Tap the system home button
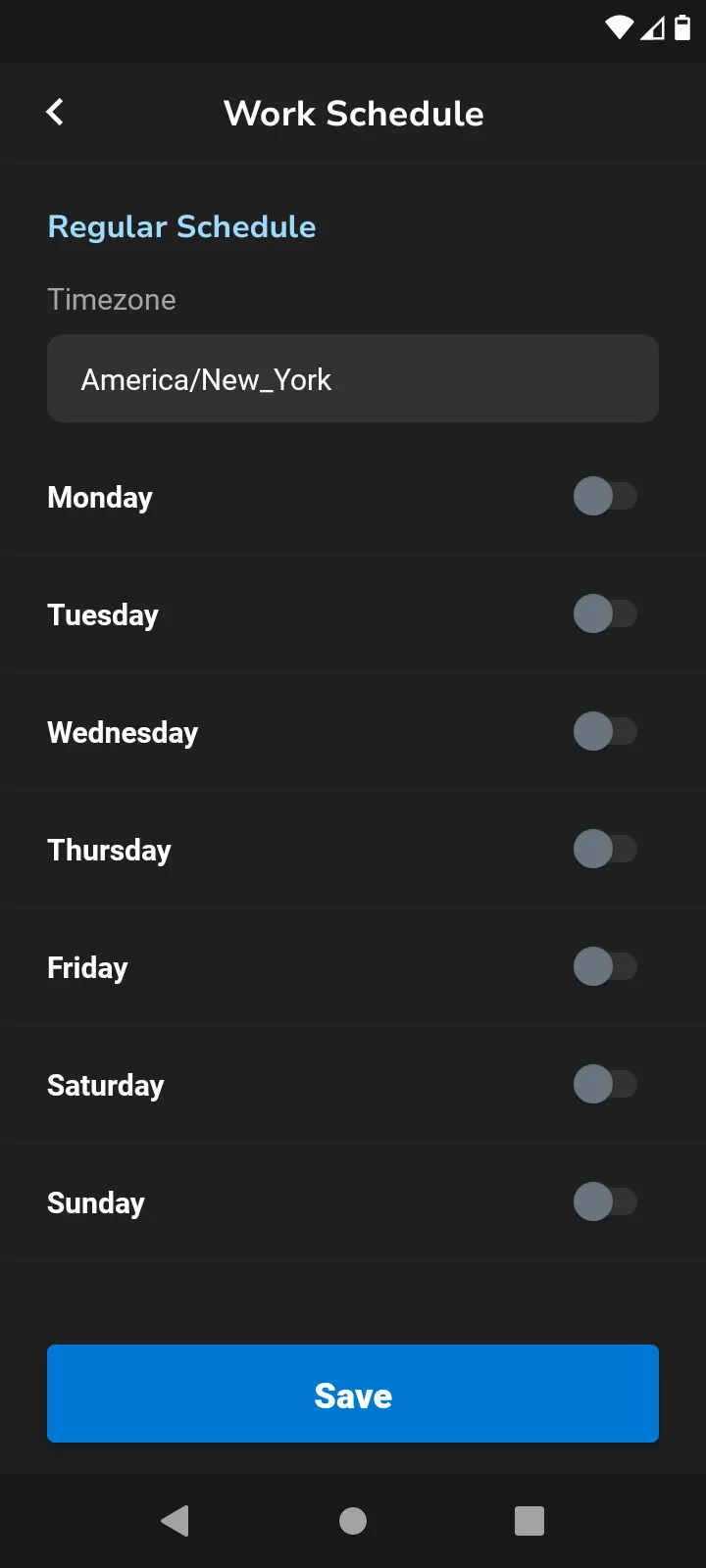The height and width of the screenshot is (1568, 706). [353, 1521]
